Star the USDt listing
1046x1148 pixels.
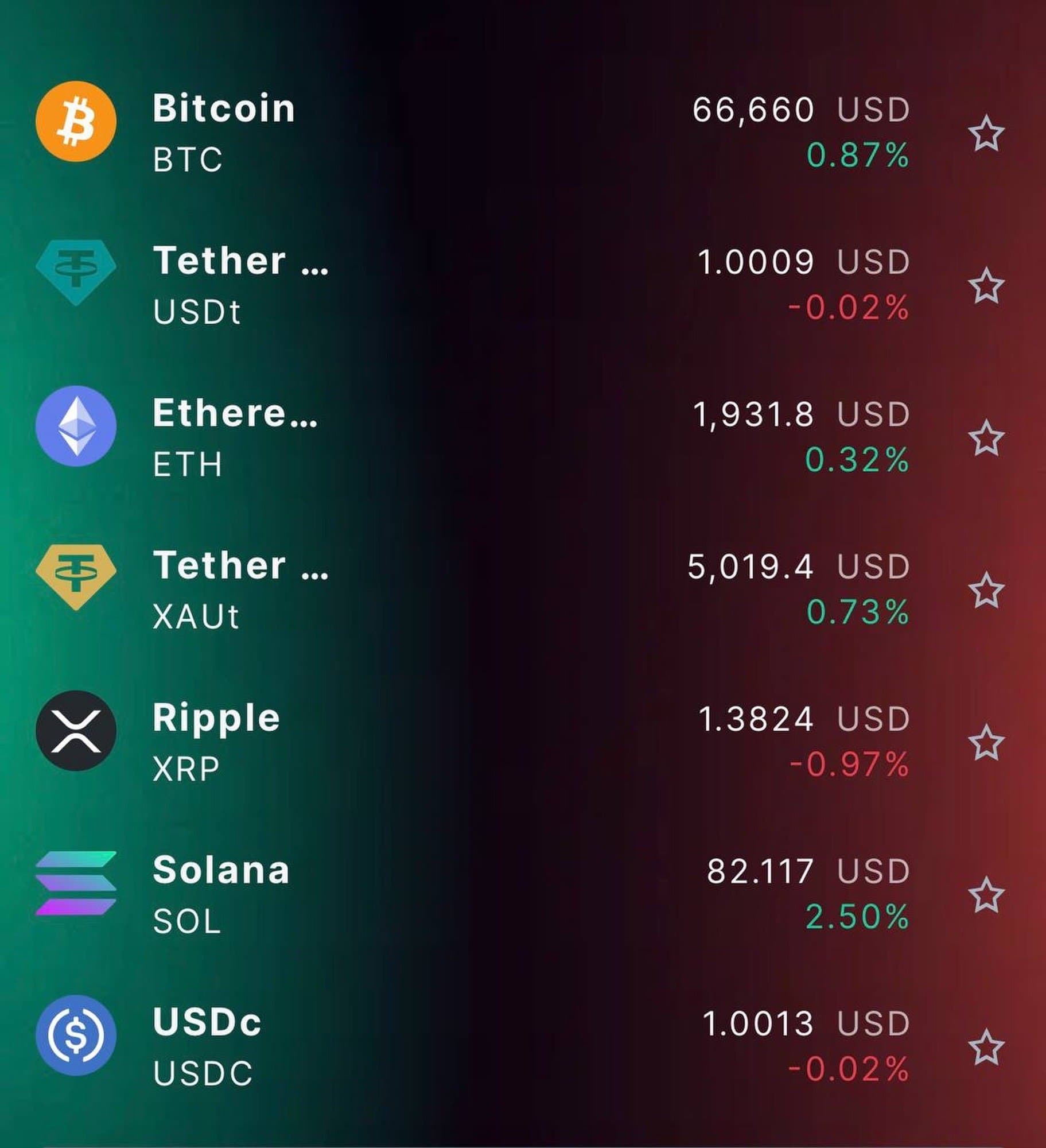[986, 285]
